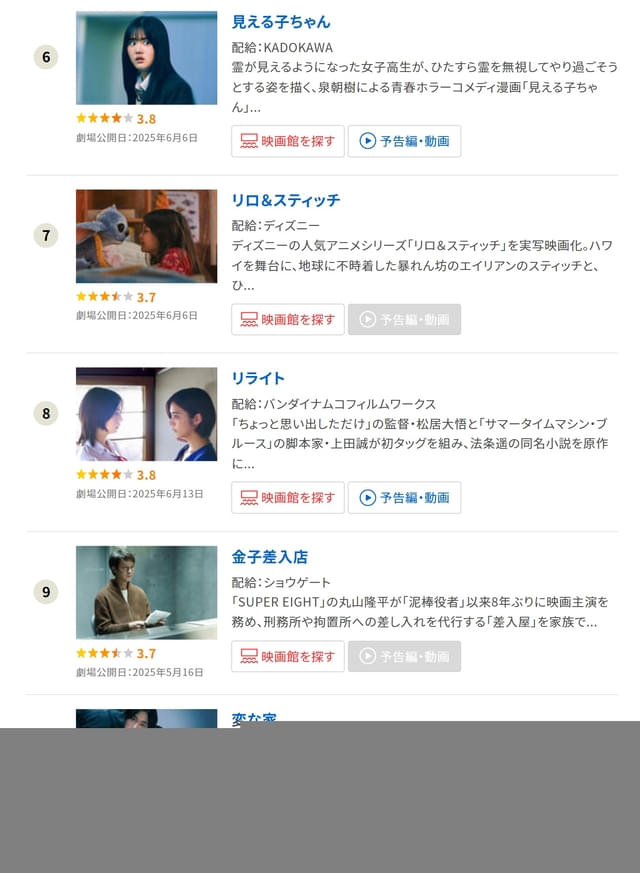Open the リロ&スティッチ movie title link
This screenshot has width=640, height=873.
point(286,200)
